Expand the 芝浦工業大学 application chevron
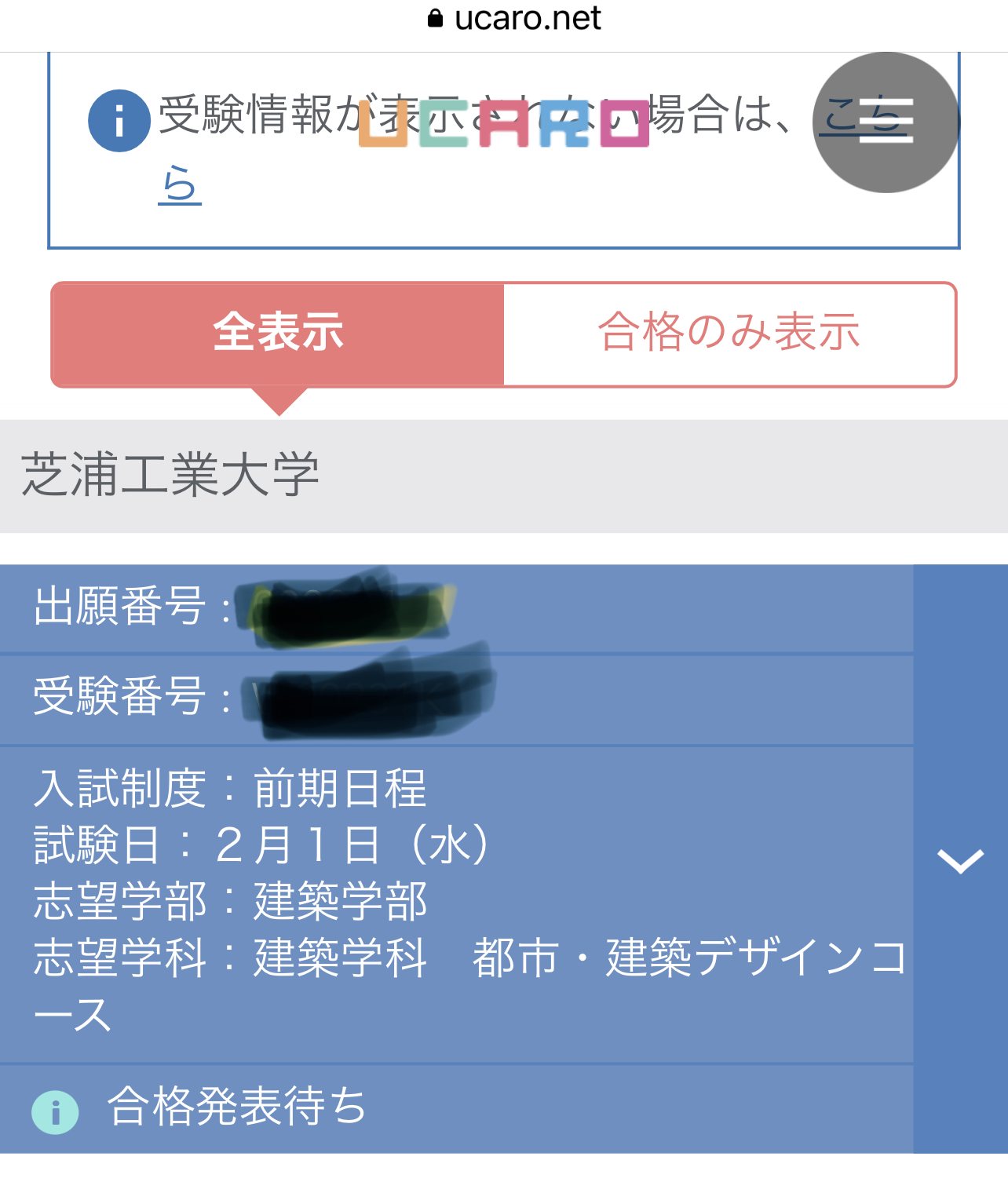The image size is (1008, 1182). pyautogui.click(x=960, y=860)
